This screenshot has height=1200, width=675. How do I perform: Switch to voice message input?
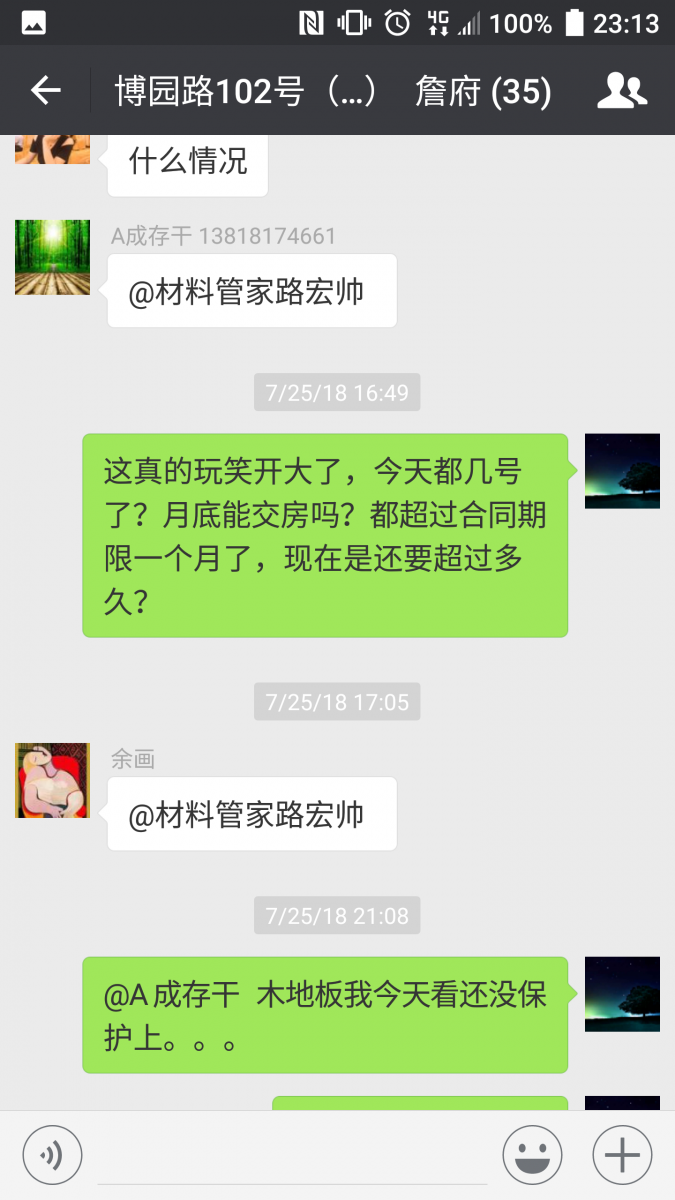[x=52, y=1156]
